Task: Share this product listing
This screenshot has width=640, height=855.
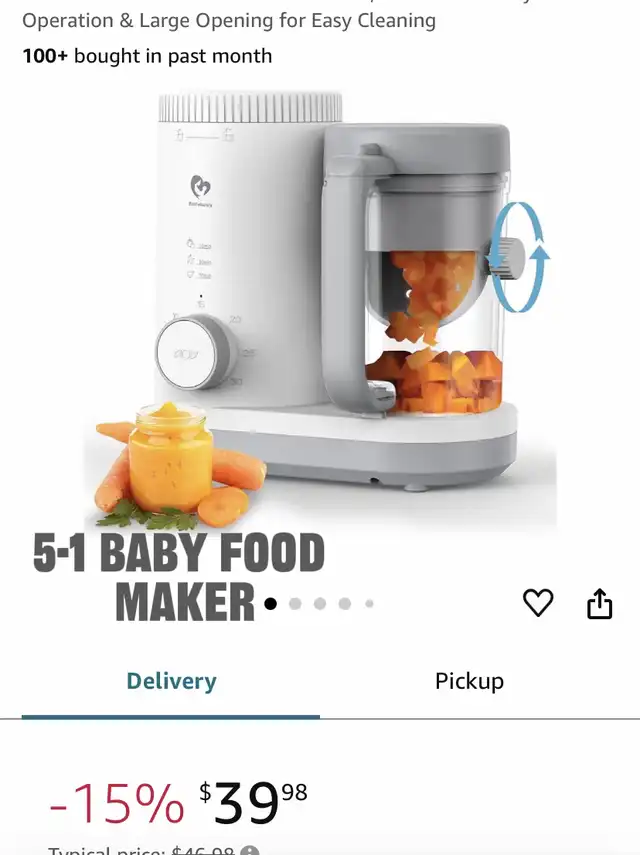Action: pyautogui.click(x=599, y=603)
